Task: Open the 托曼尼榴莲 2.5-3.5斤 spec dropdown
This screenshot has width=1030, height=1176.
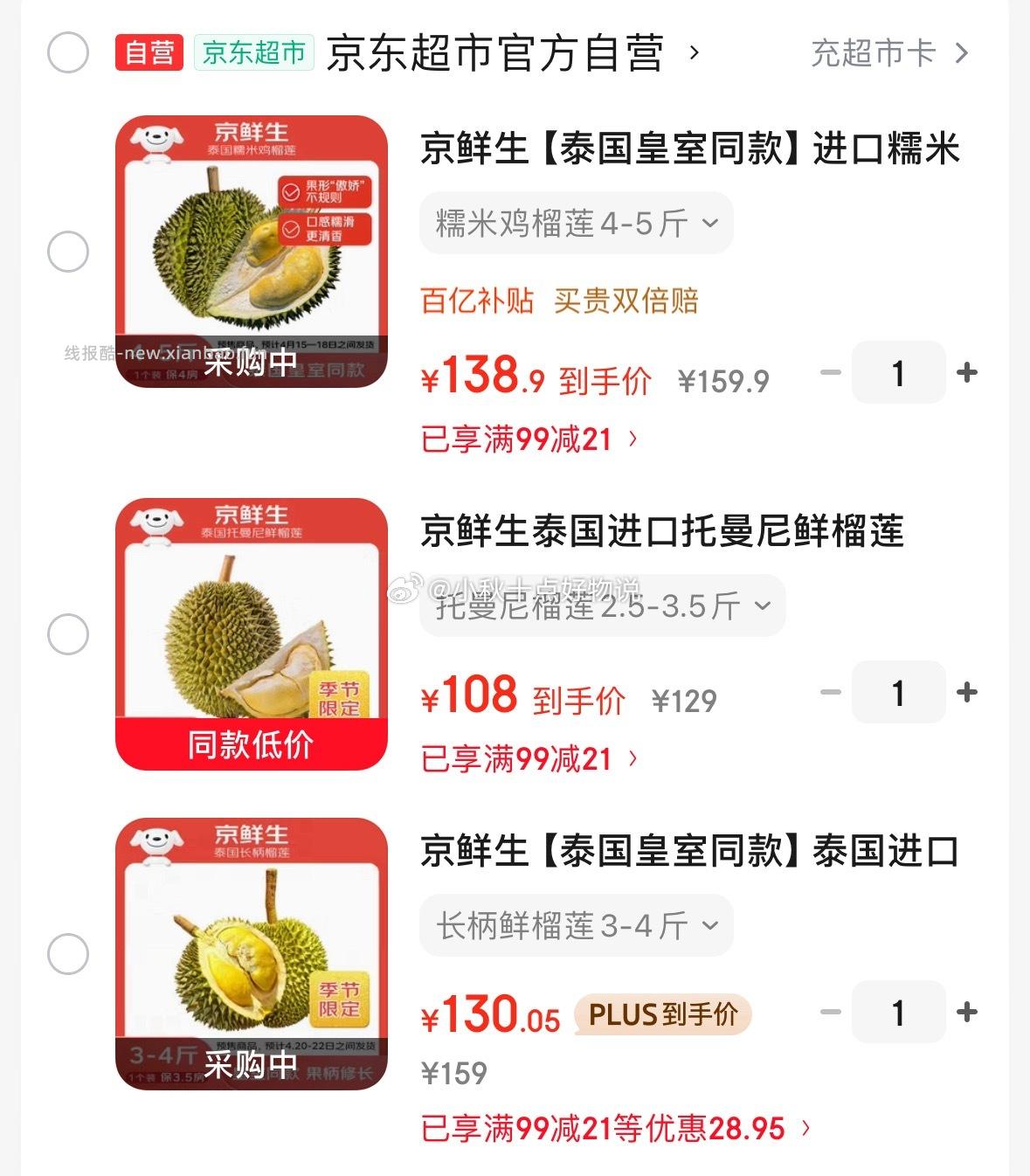Action: [x=602, y=605]
